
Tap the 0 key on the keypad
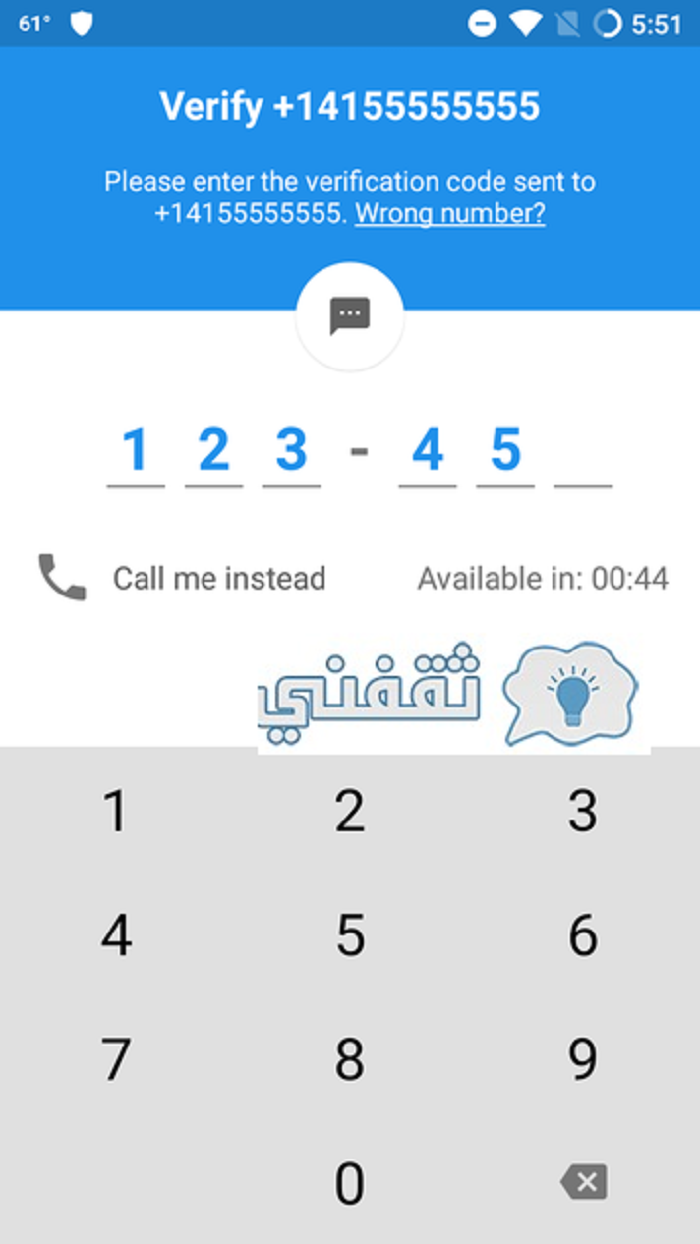pyautogui.click(x=350, y=1183)
